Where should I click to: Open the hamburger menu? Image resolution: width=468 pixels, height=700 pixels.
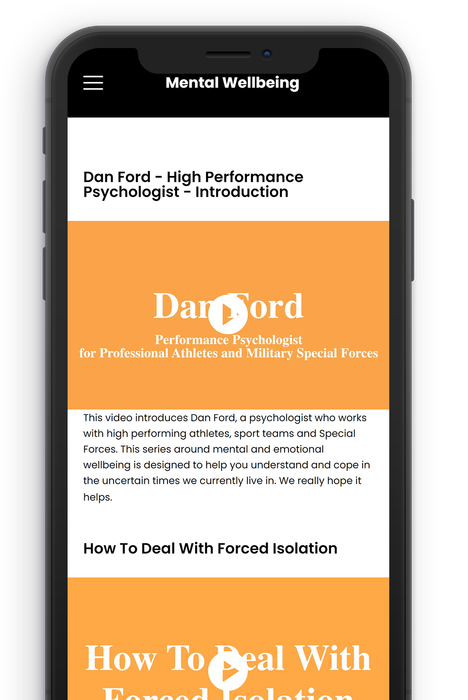(93, 83)
